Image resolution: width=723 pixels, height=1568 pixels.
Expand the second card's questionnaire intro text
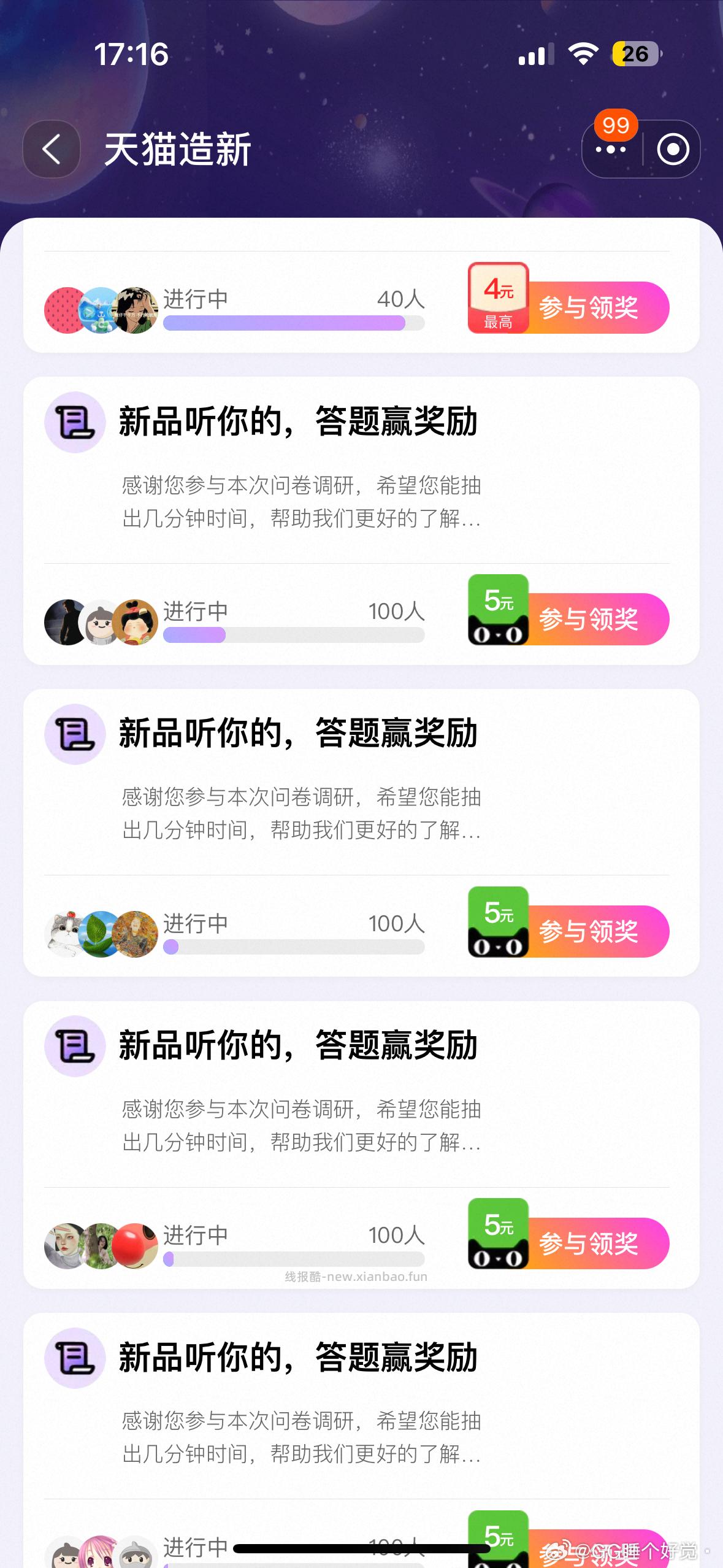point(300,815)
